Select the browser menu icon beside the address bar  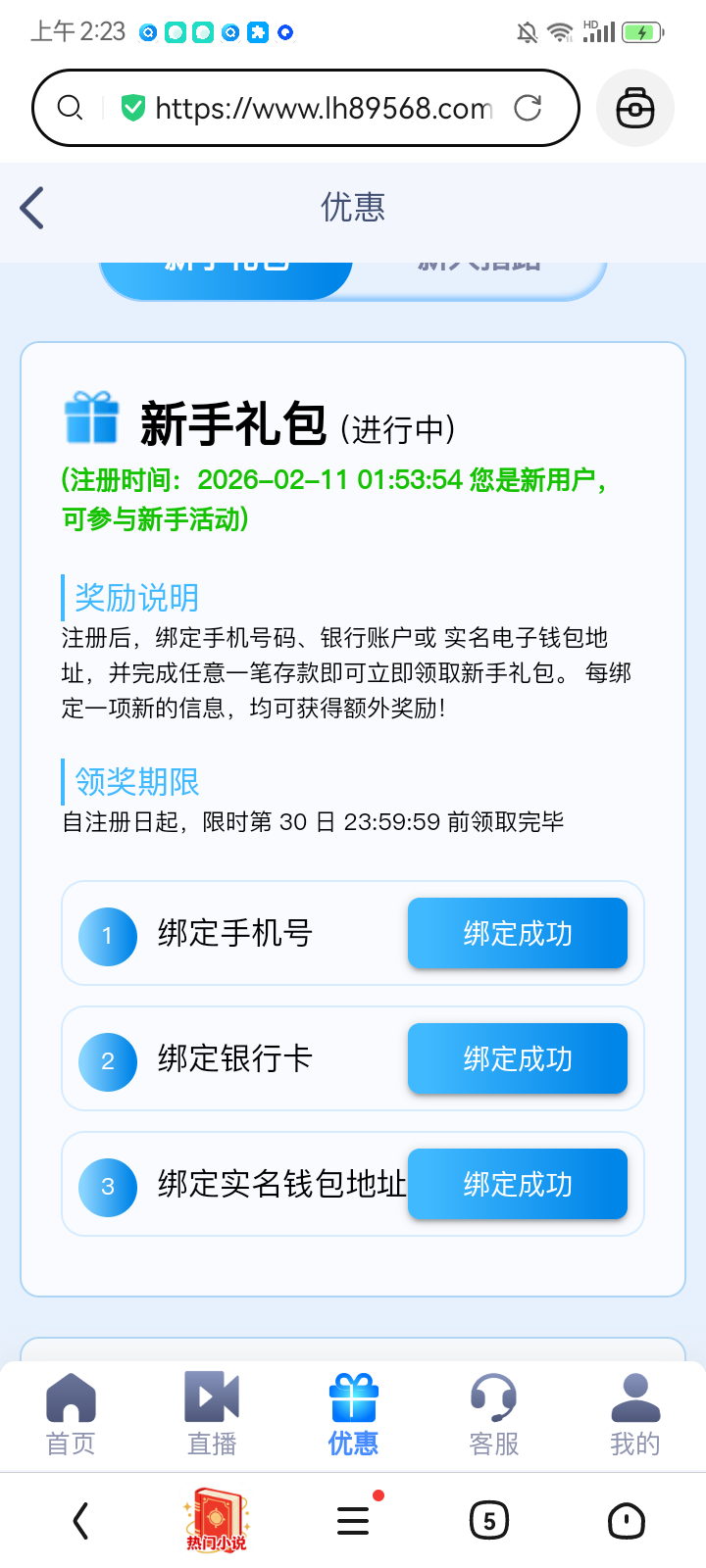pyautogui.click(x=634, y=108)
